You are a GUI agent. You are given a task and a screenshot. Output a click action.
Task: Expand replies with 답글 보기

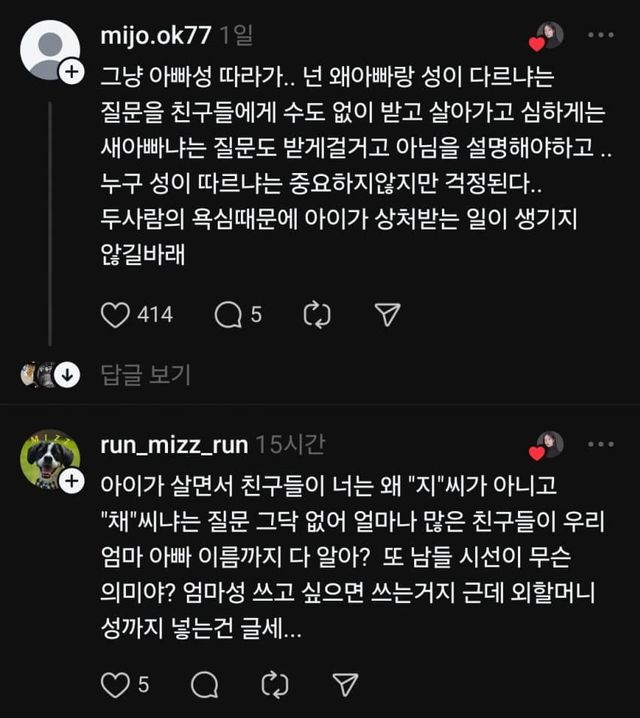click(146, 375)
